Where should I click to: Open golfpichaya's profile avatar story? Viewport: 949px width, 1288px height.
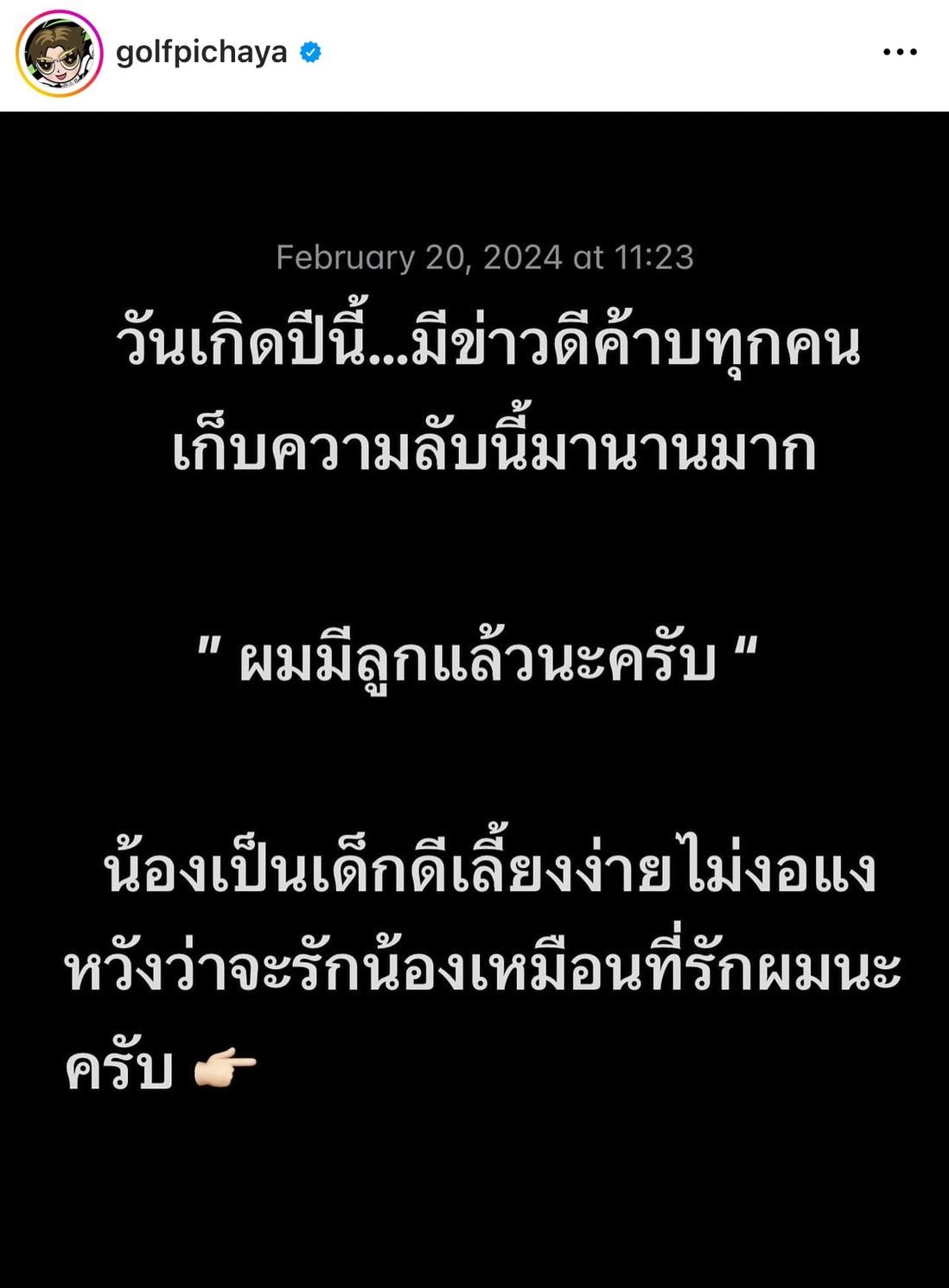click(59, 53)
